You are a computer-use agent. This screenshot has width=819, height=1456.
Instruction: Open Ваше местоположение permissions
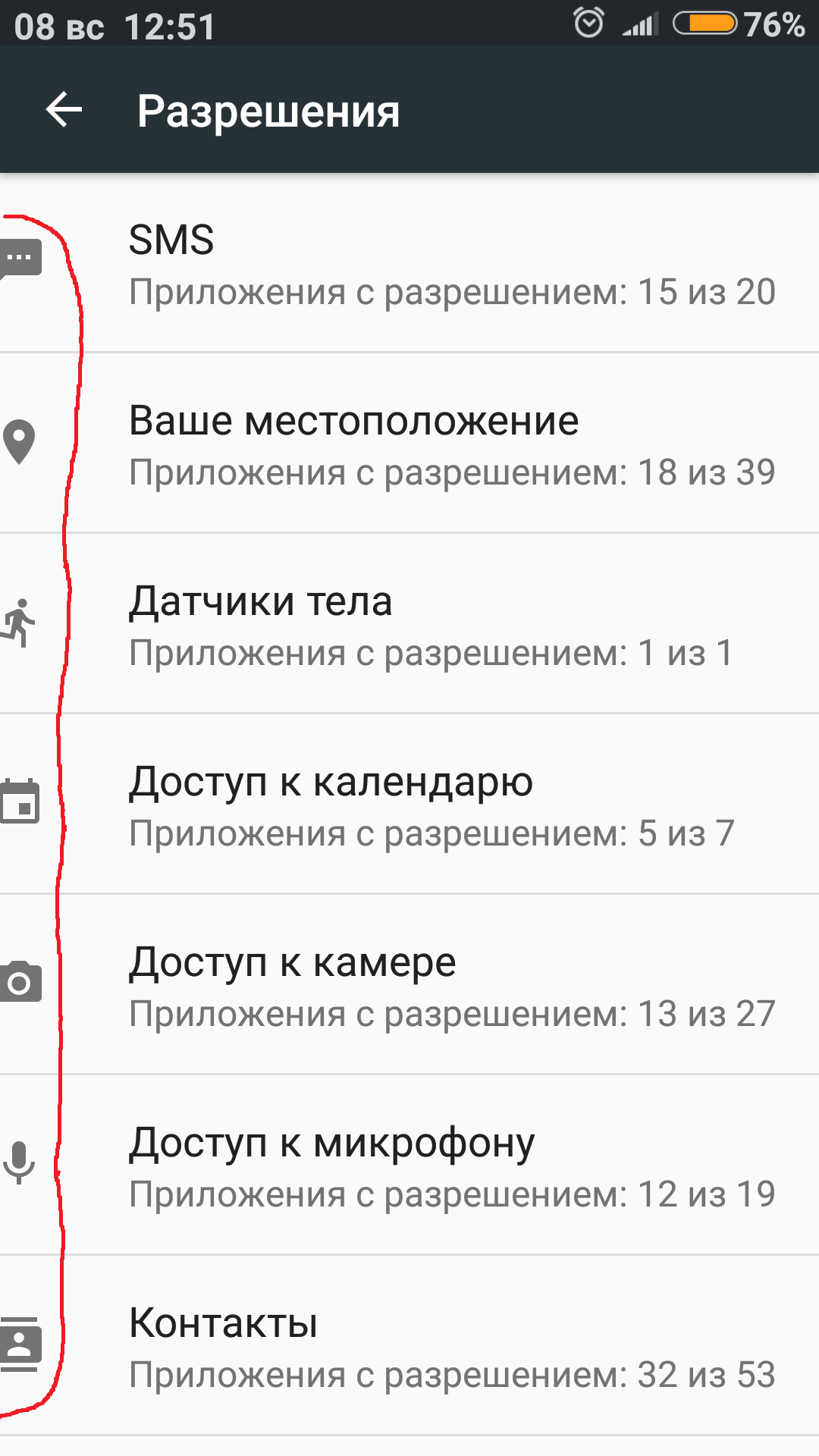pyautogui.click(x=409, y=443)
